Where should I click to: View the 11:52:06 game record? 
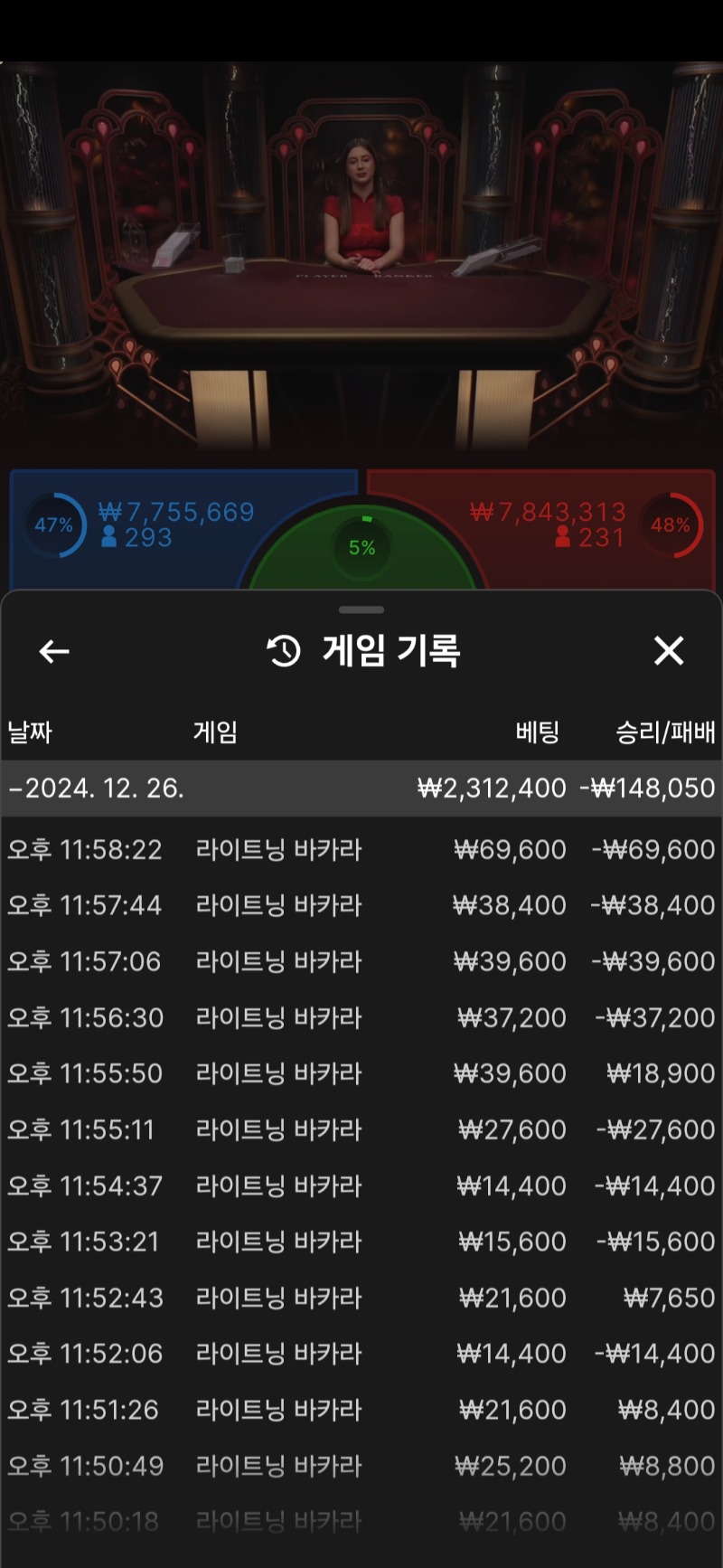coord(361,1354)
